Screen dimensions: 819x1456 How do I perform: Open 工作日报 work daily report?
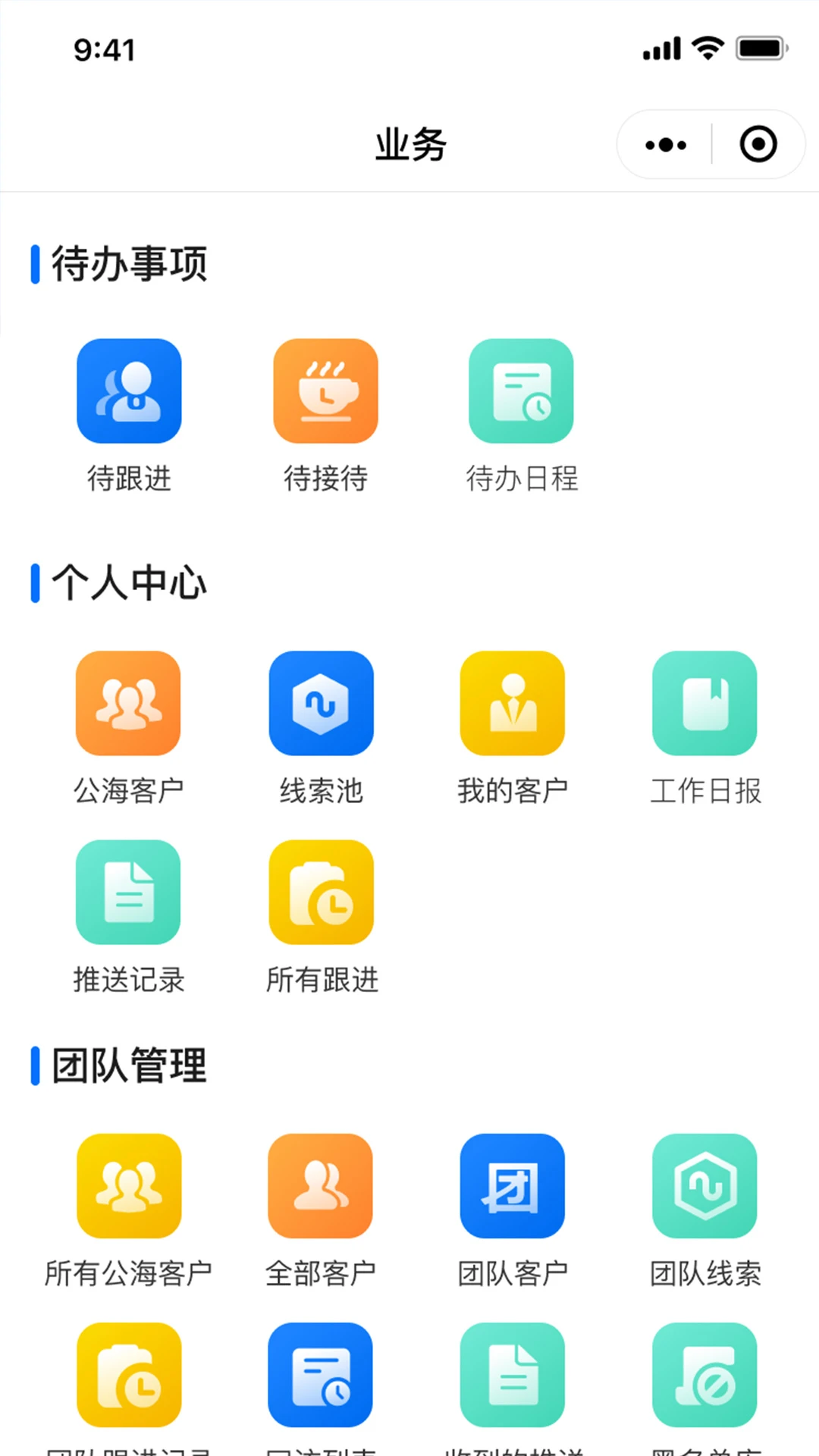coord(705,703)
